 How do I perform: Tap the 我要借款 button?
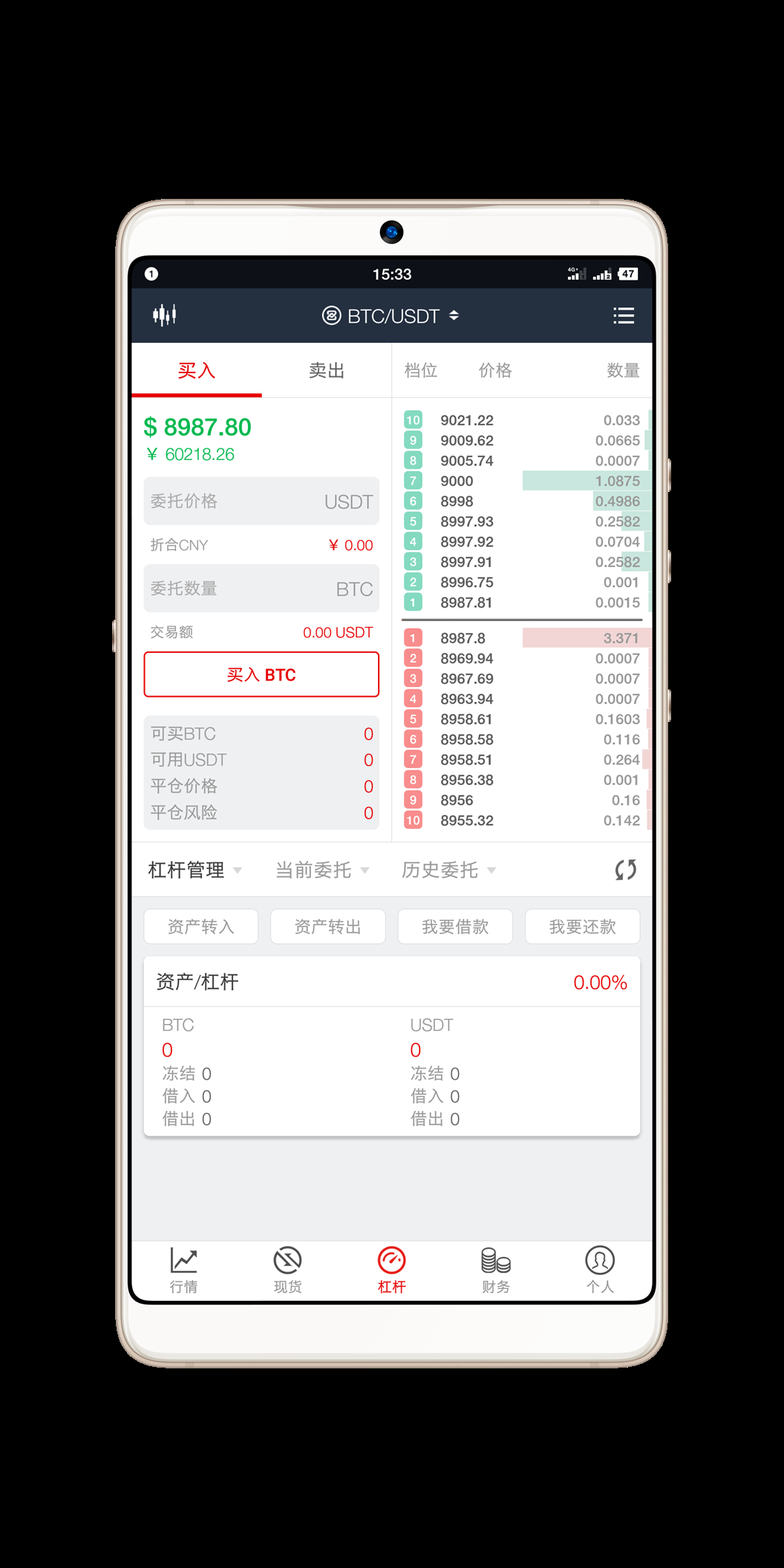pyautogui.click(x=455, y=927)
